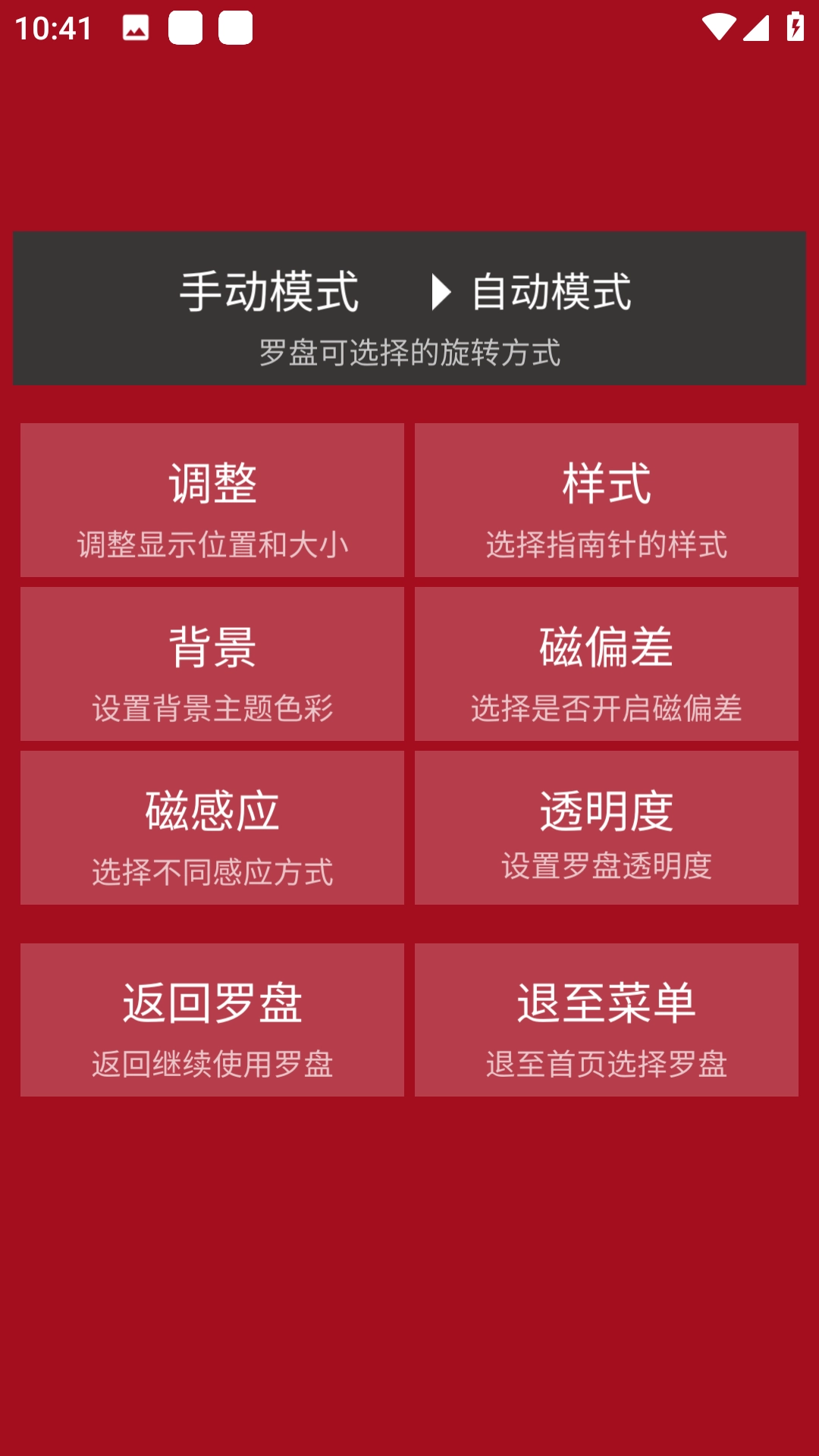Screen dimensions: 819x1456
Task: Open 磁偏差 magnetic declination option
Action: (x=607, y=664)
